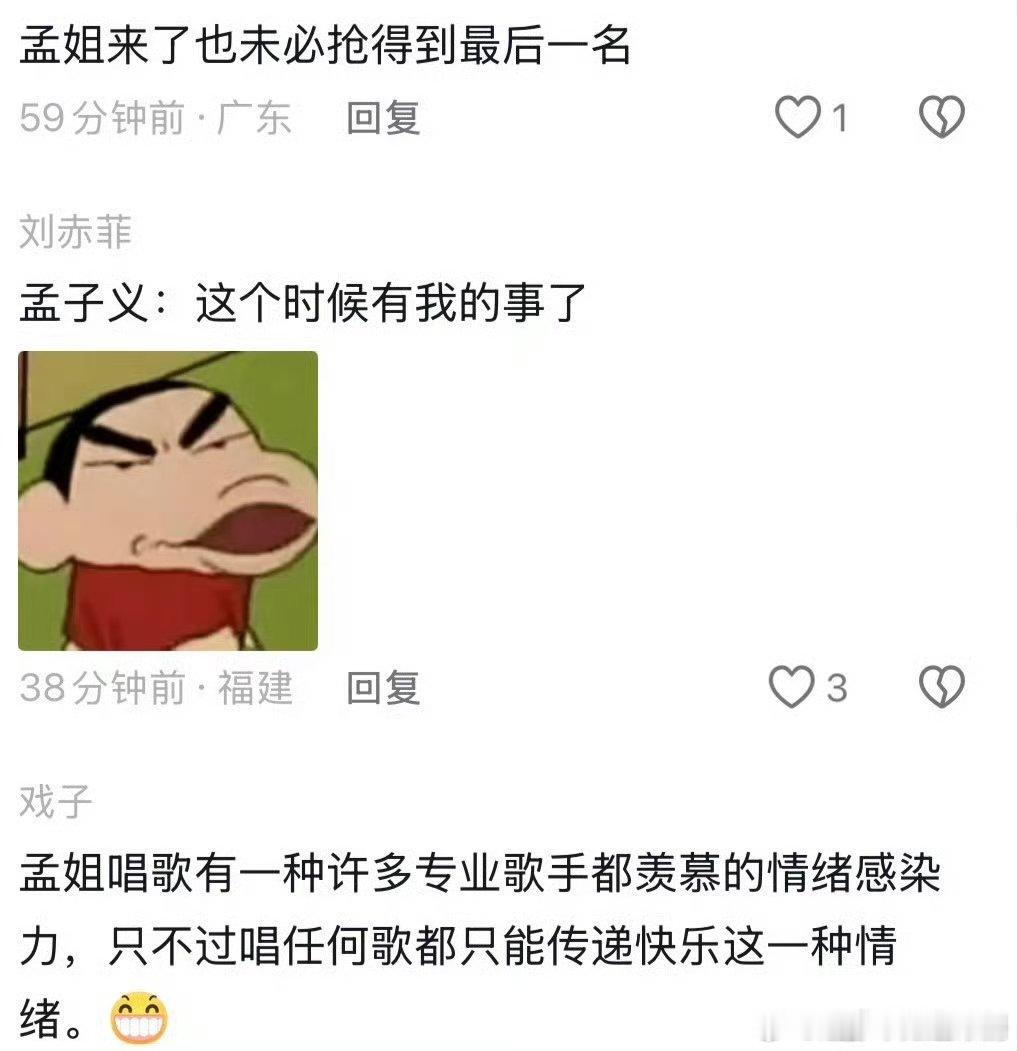1017x1051 pixels.
Task: Click the broken-heart dislike icon on first comment
Action: 941,117
